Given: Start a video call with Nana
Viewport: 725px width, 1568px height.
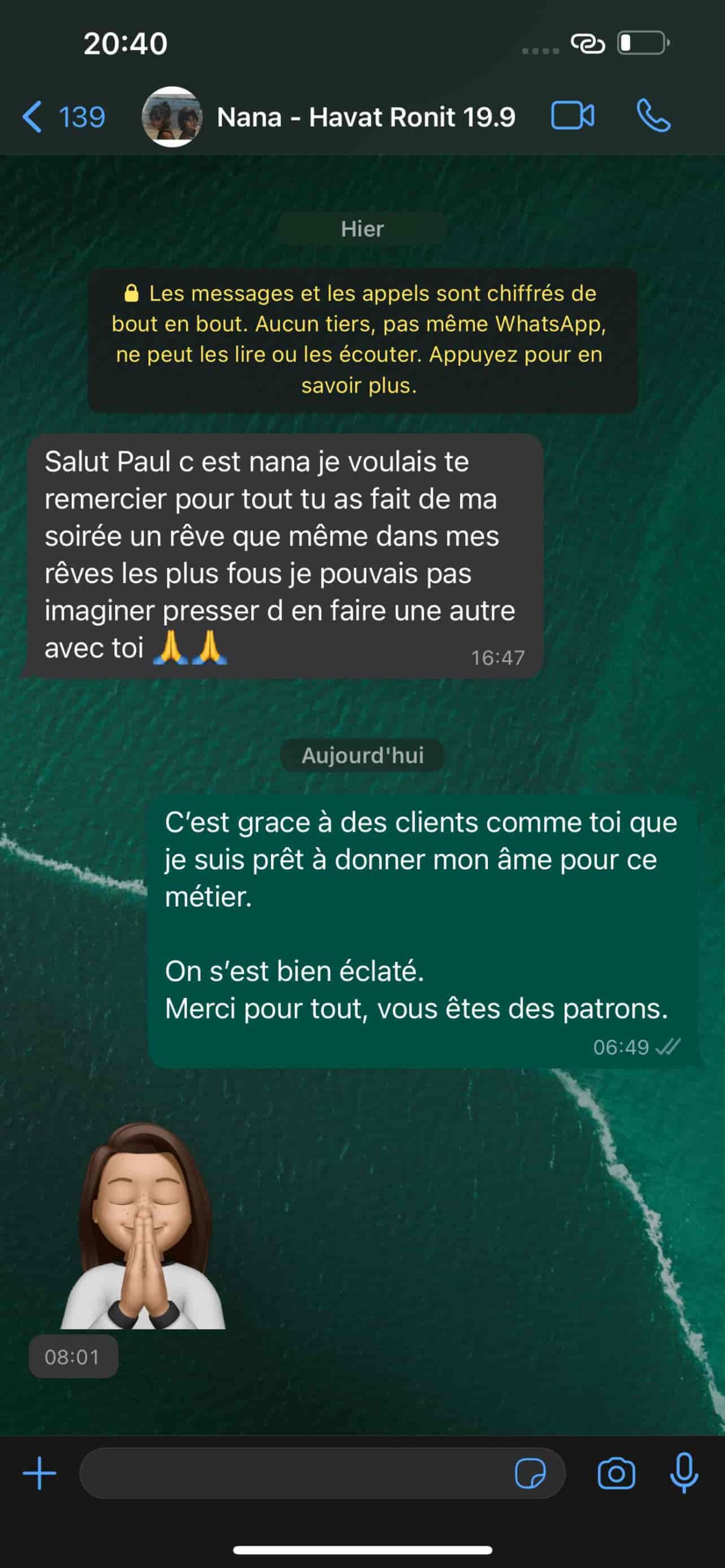Looking at the screenshot, I should click(572, 116).
